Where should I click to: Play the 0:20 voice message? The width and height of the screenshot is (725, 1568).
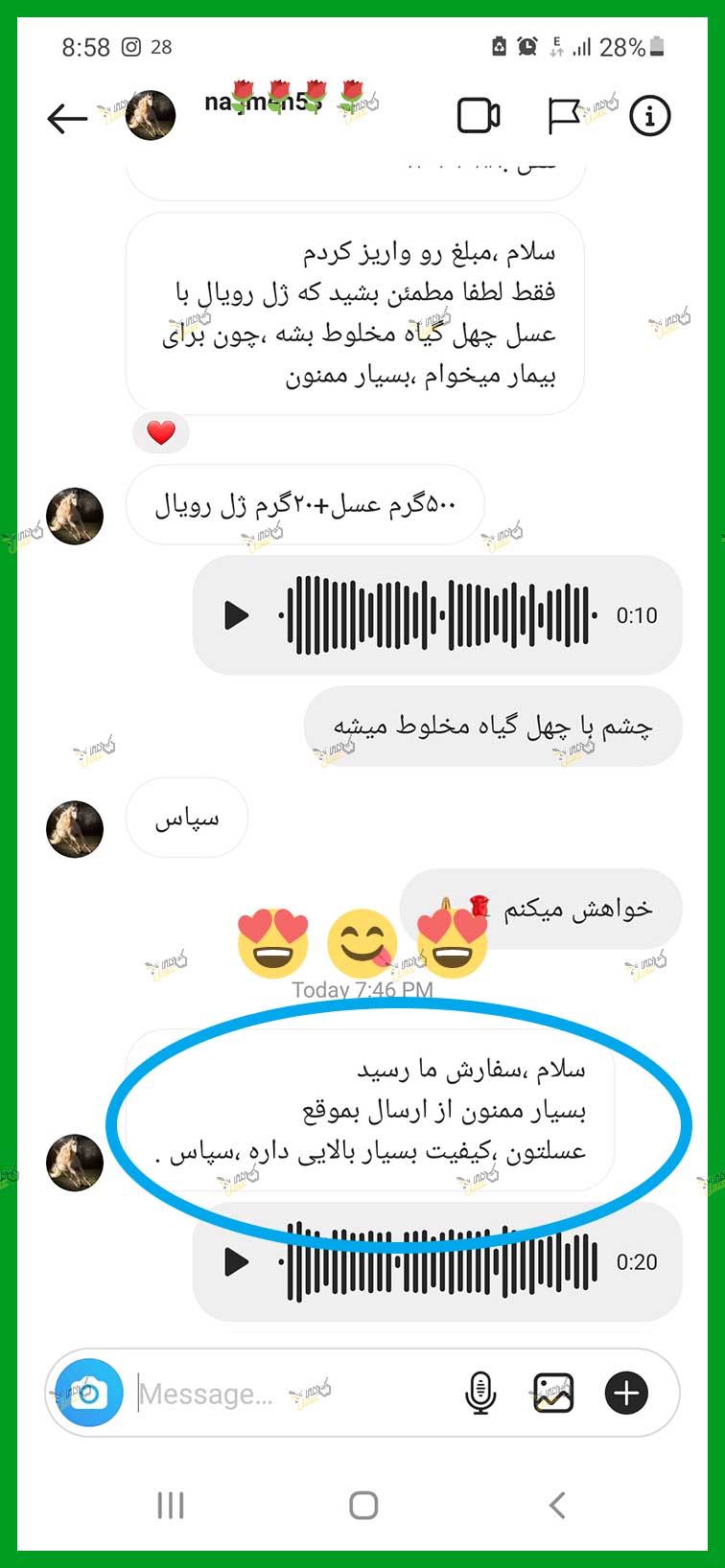pos(236,1261)
